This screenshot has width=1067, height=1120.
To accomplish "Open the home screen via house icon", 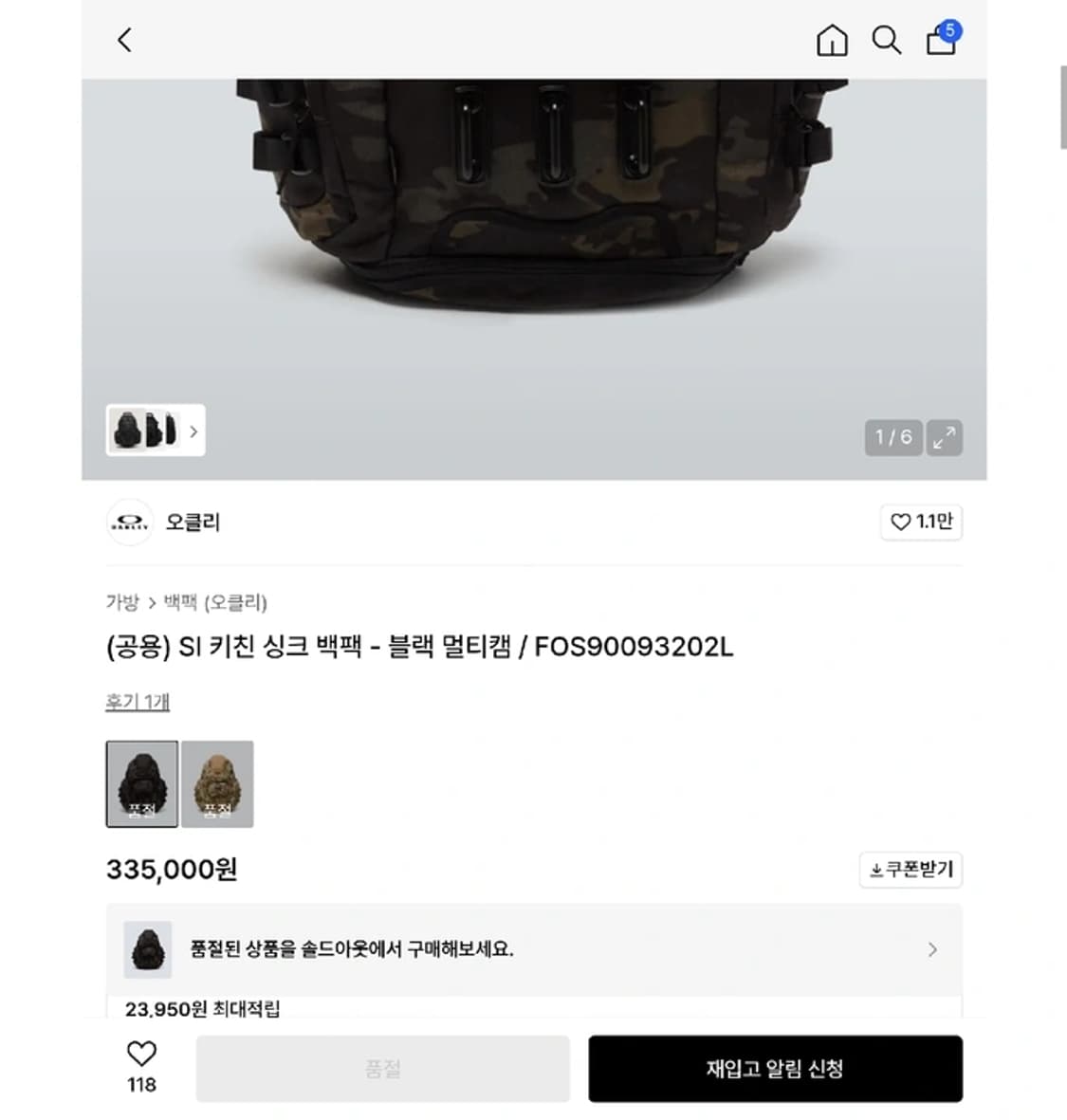I will pos(832,41).
